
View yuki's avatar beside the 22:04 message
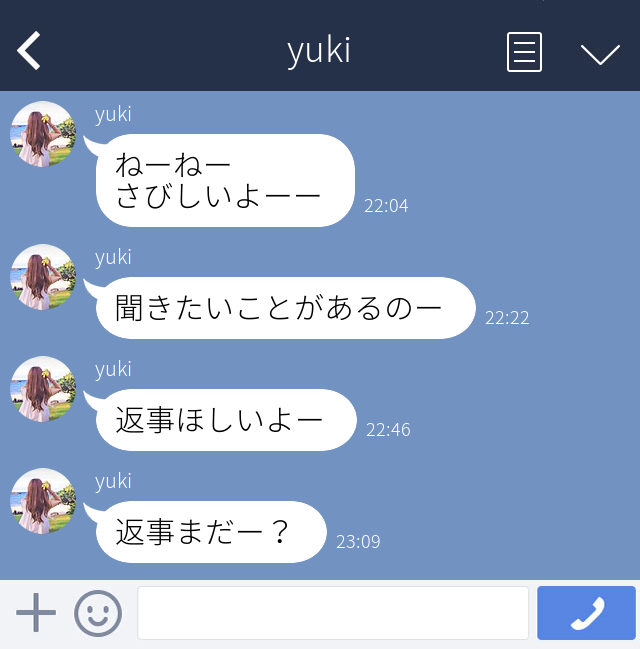(43, 134)
